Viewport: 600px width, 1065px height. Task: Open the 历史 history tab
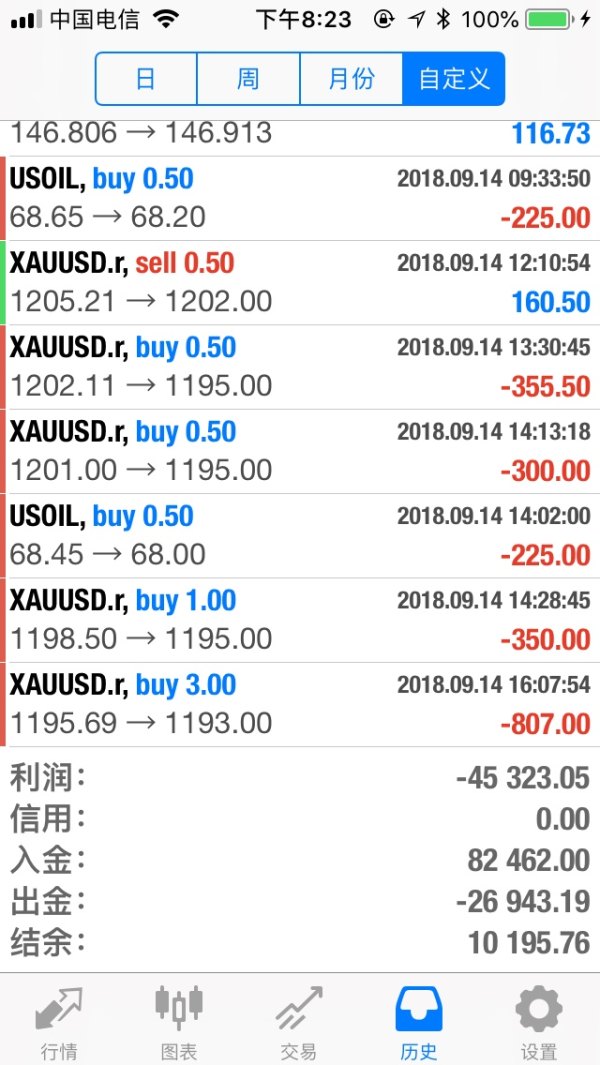419,1021
